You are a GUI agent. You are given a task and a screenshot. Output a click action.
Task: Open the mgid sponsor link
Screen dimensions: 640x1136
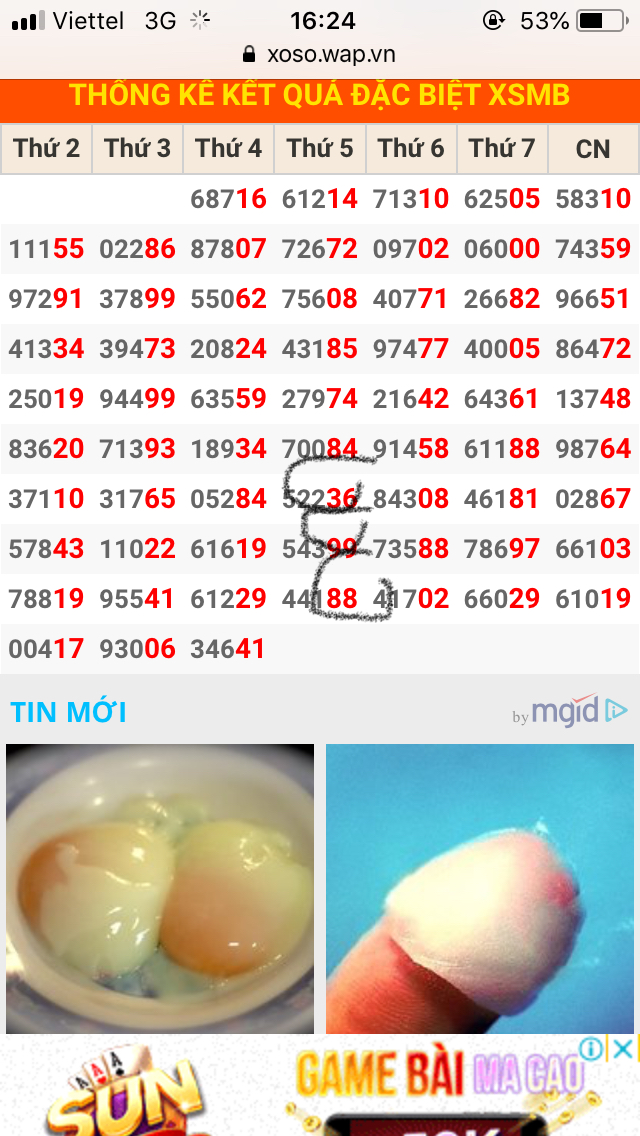[570, 711]
